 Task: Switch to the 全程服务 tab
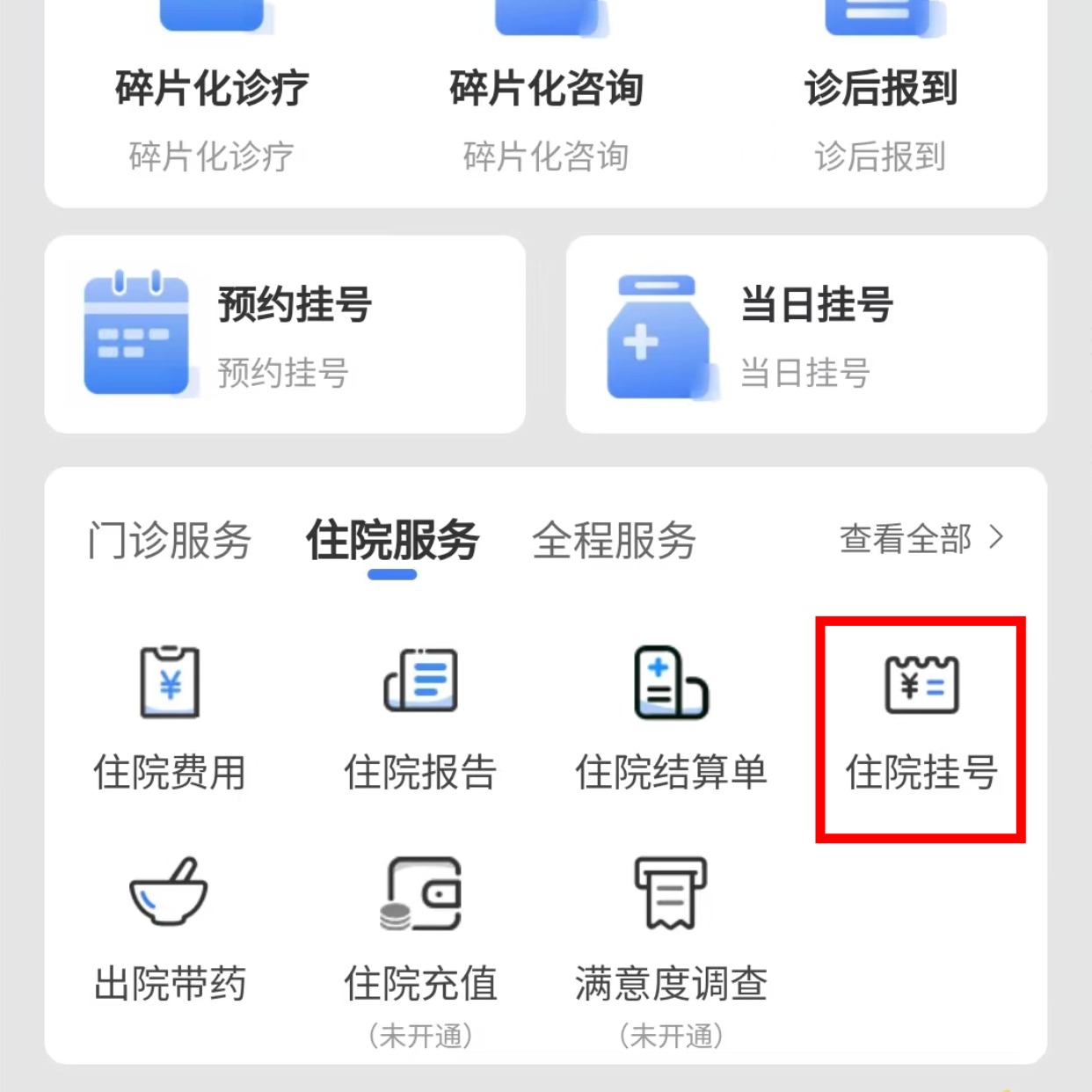pyautogui.click(x=614, y=540)
